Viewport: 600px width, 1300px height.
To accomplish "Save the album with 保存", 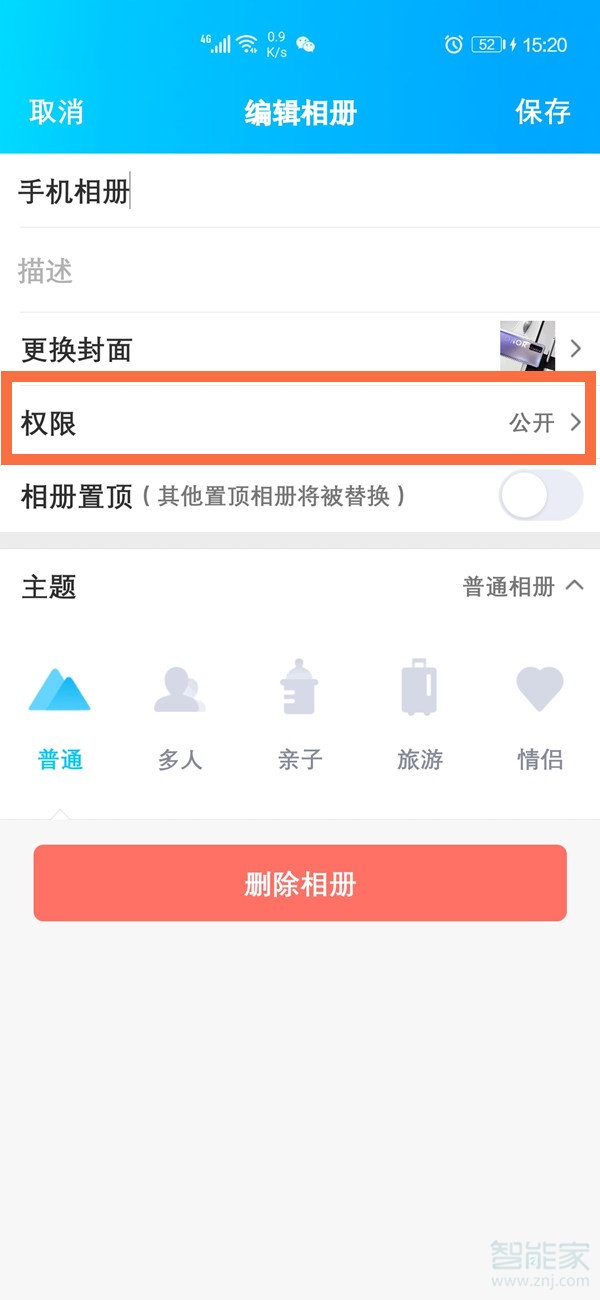I will tap(542, 112).
